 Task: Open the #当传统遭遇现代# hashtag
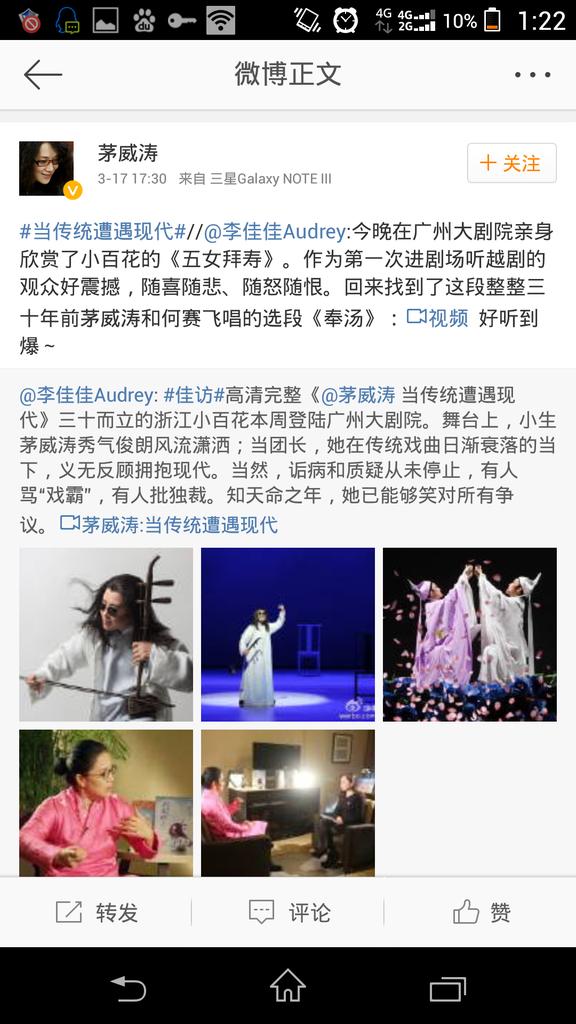point(103,231)
